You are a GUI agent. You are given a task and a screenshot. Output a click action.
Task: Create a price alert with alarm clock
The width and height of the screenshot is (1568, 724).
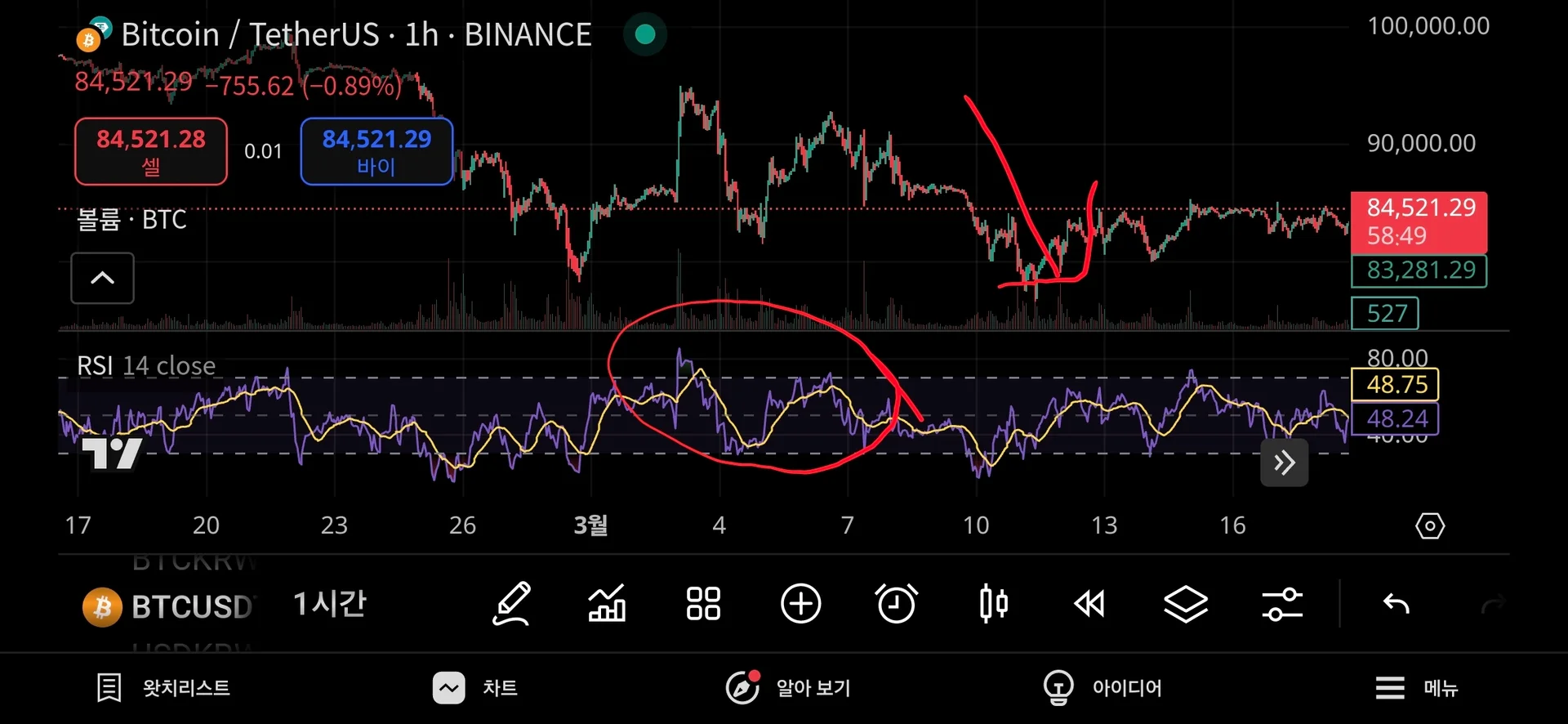click(896, 605)
